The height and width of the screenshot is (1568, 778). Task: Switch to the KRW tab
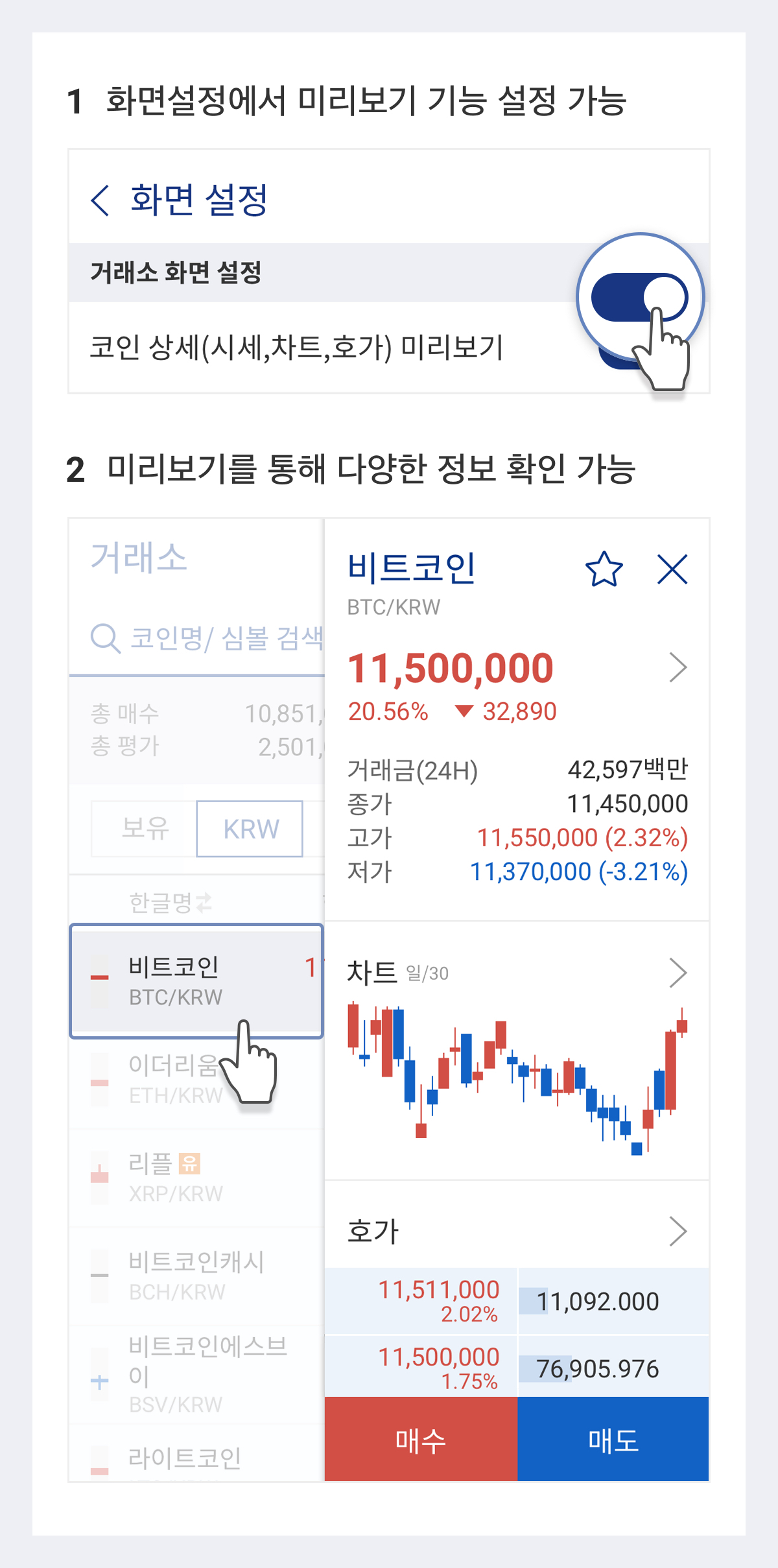(252, 828)
